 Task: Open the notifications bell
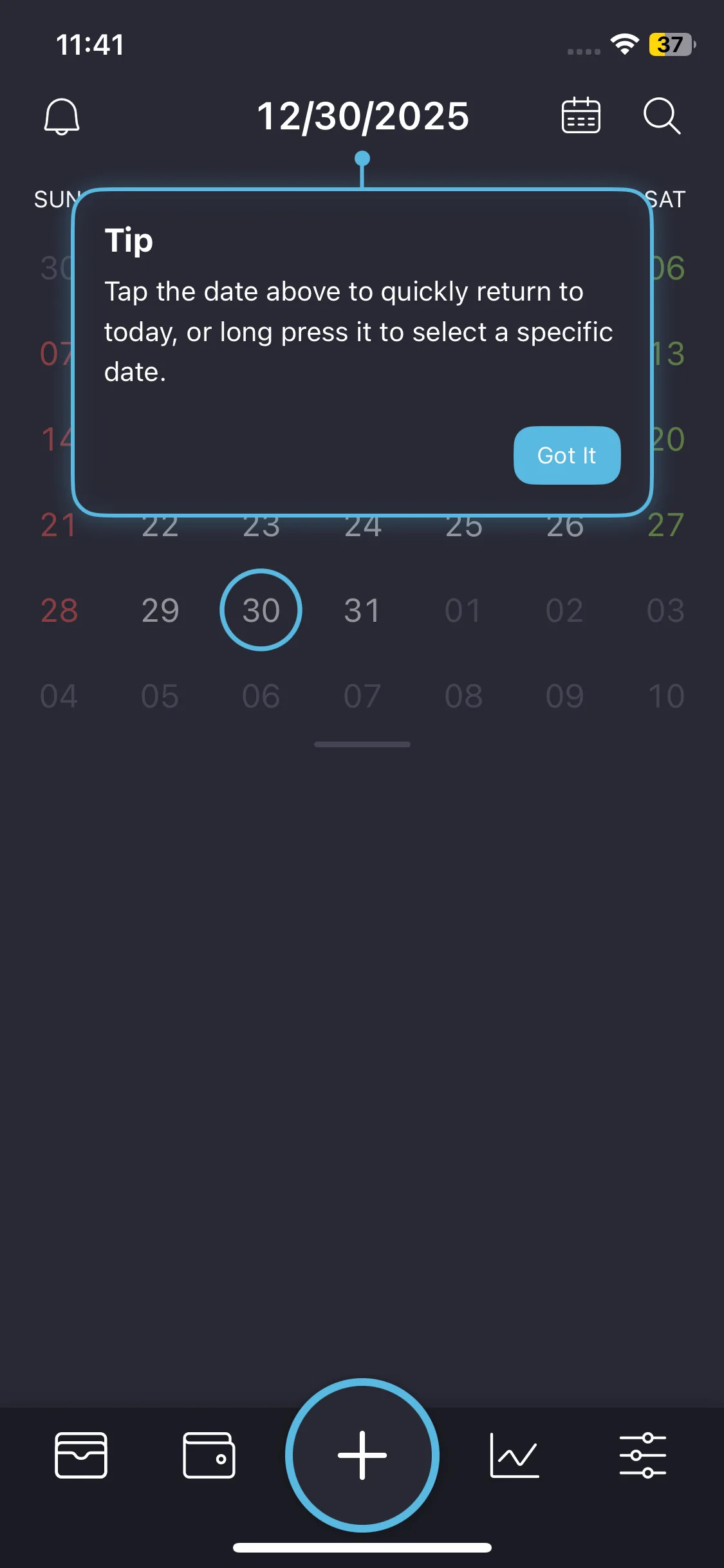[x=62, y=117]
